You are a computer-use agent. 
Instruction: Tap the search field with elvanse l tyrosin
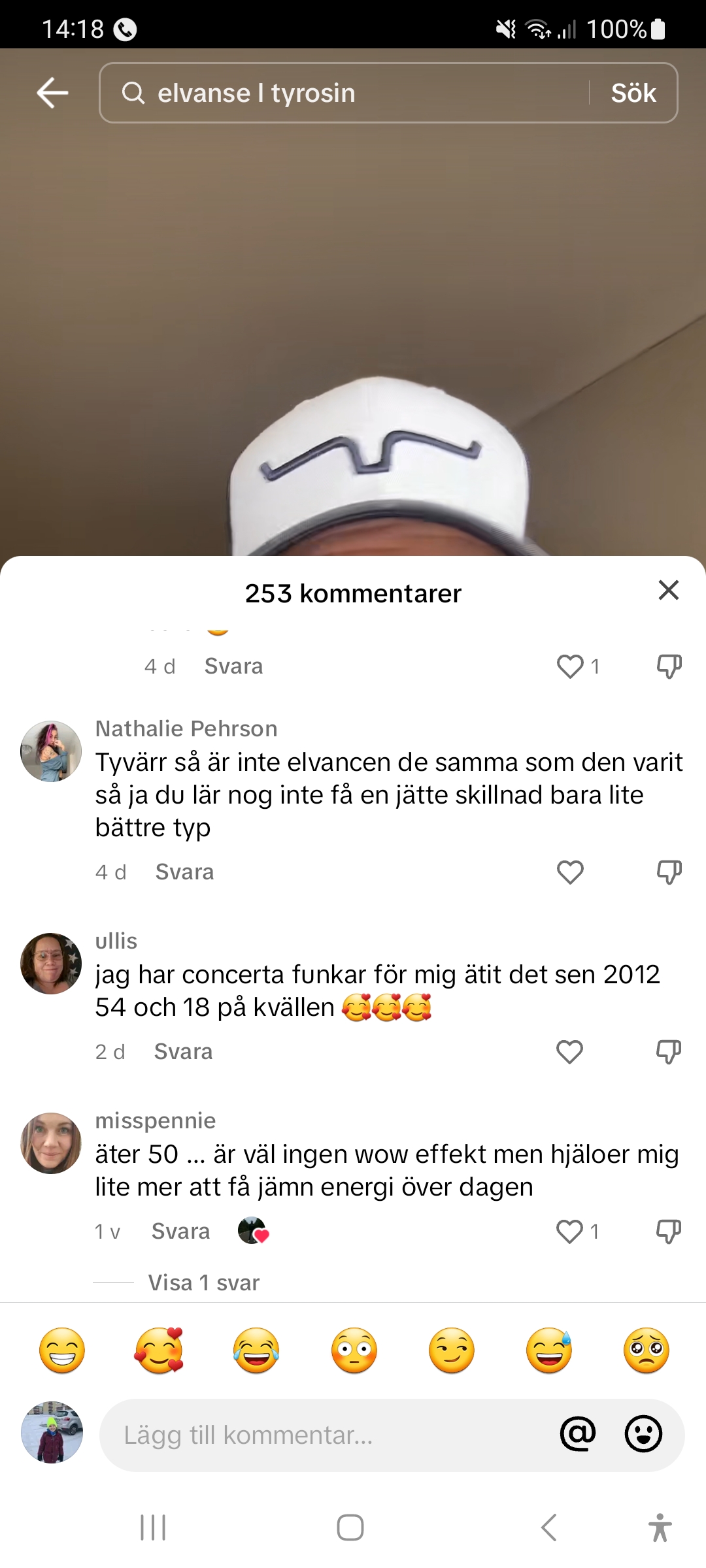pyautogui.click(x=340, y=93)
